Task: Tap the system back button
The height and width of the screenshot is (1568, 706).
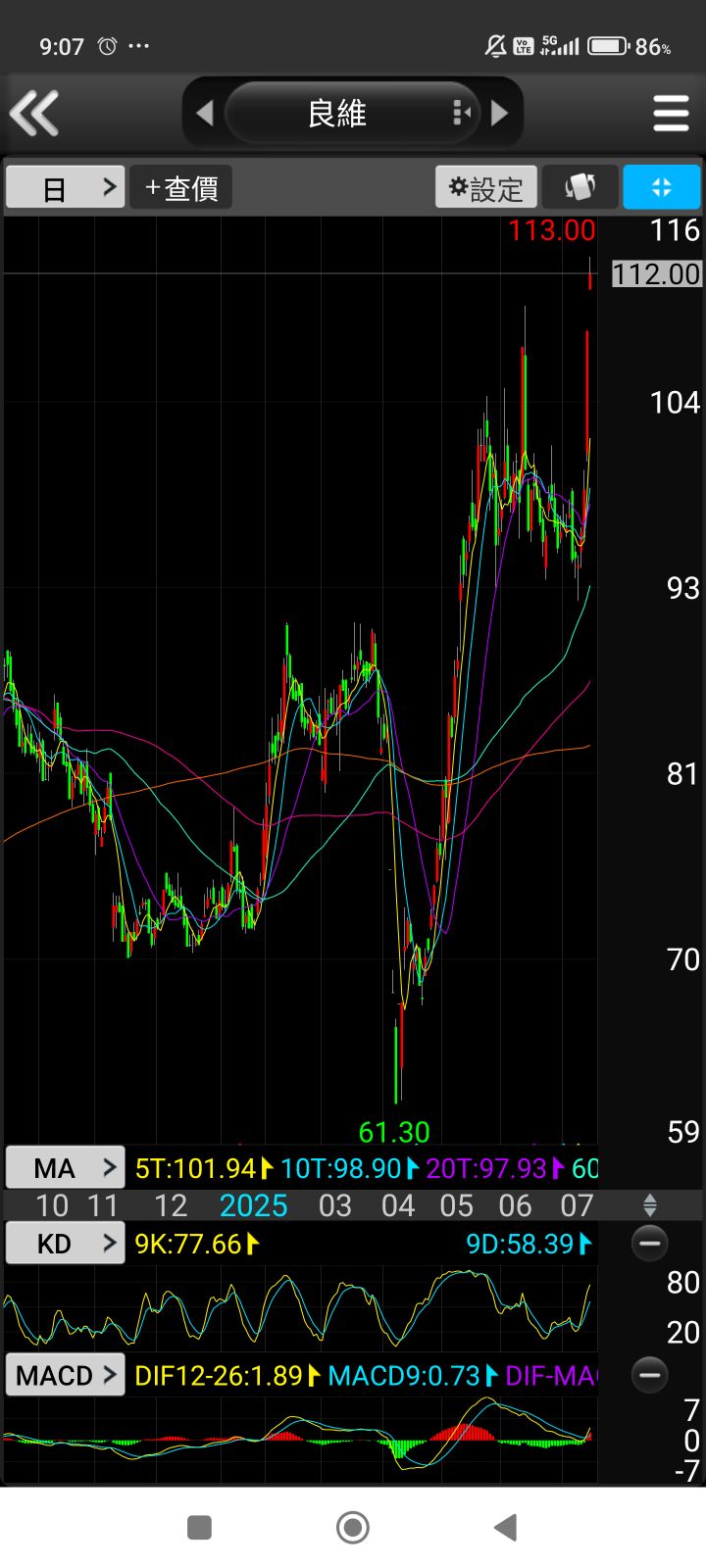Action: 505,1527
